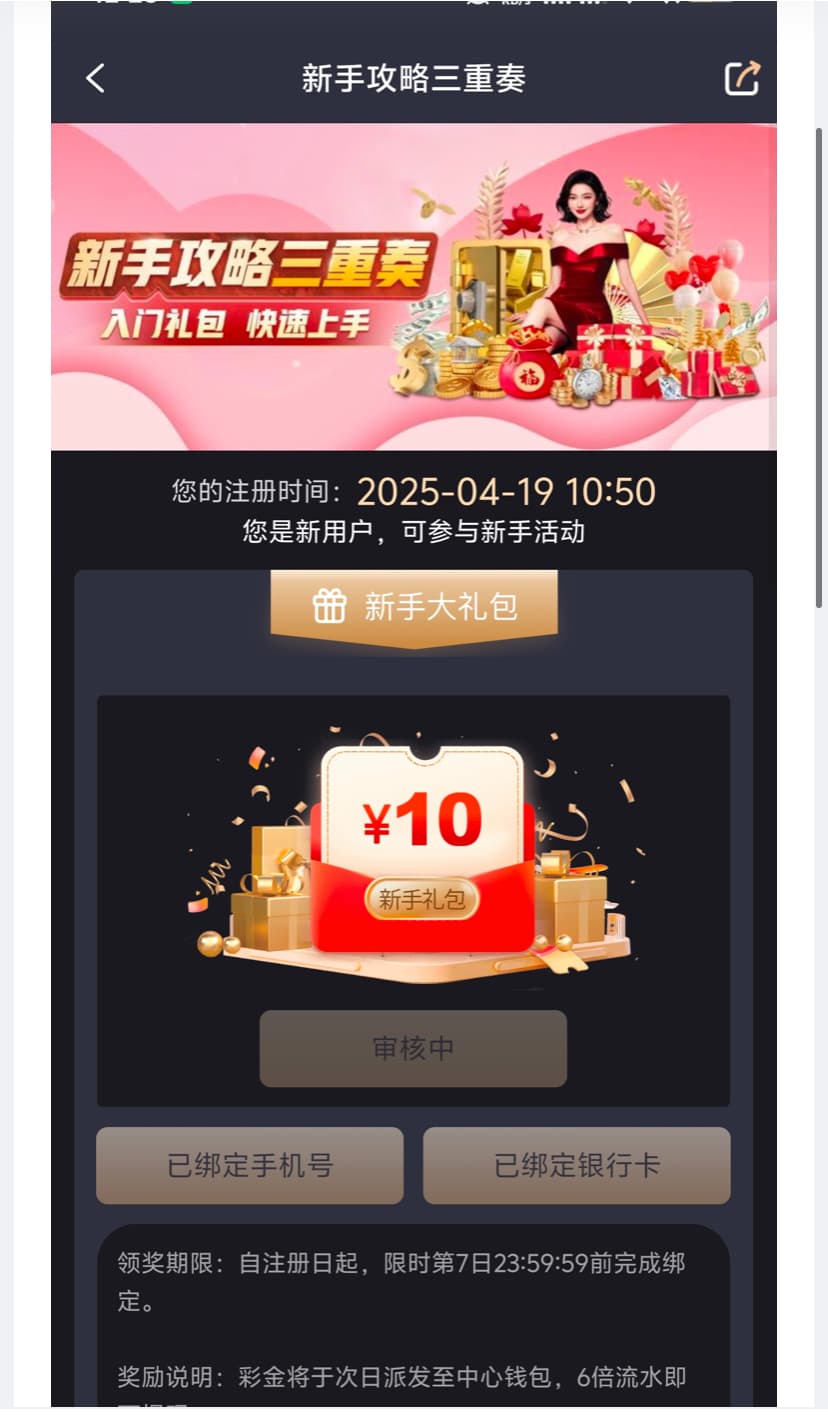
Task: Tap the 审核中 button
Action: 413,1048
